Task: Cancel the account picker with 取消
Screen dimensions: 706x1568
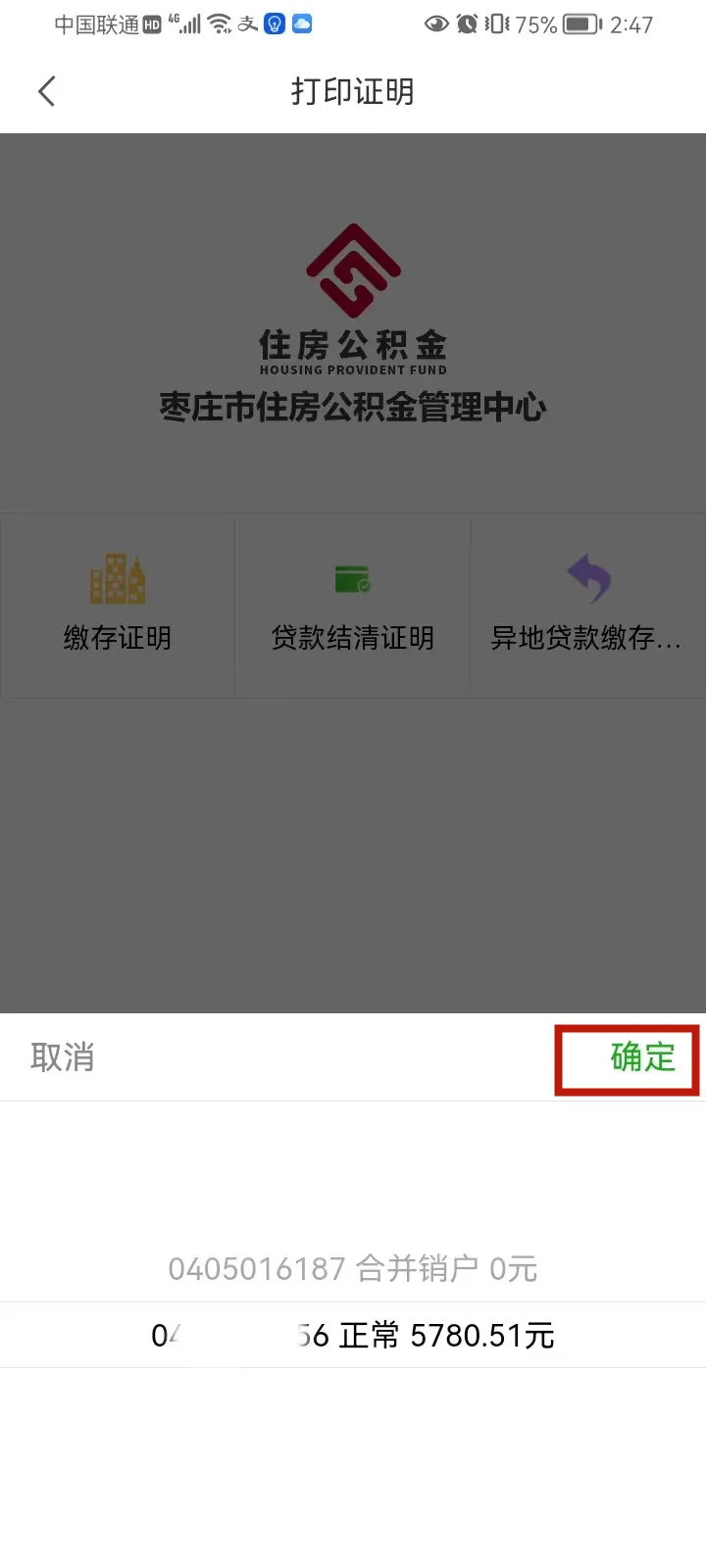Action: click(62, 1057)
